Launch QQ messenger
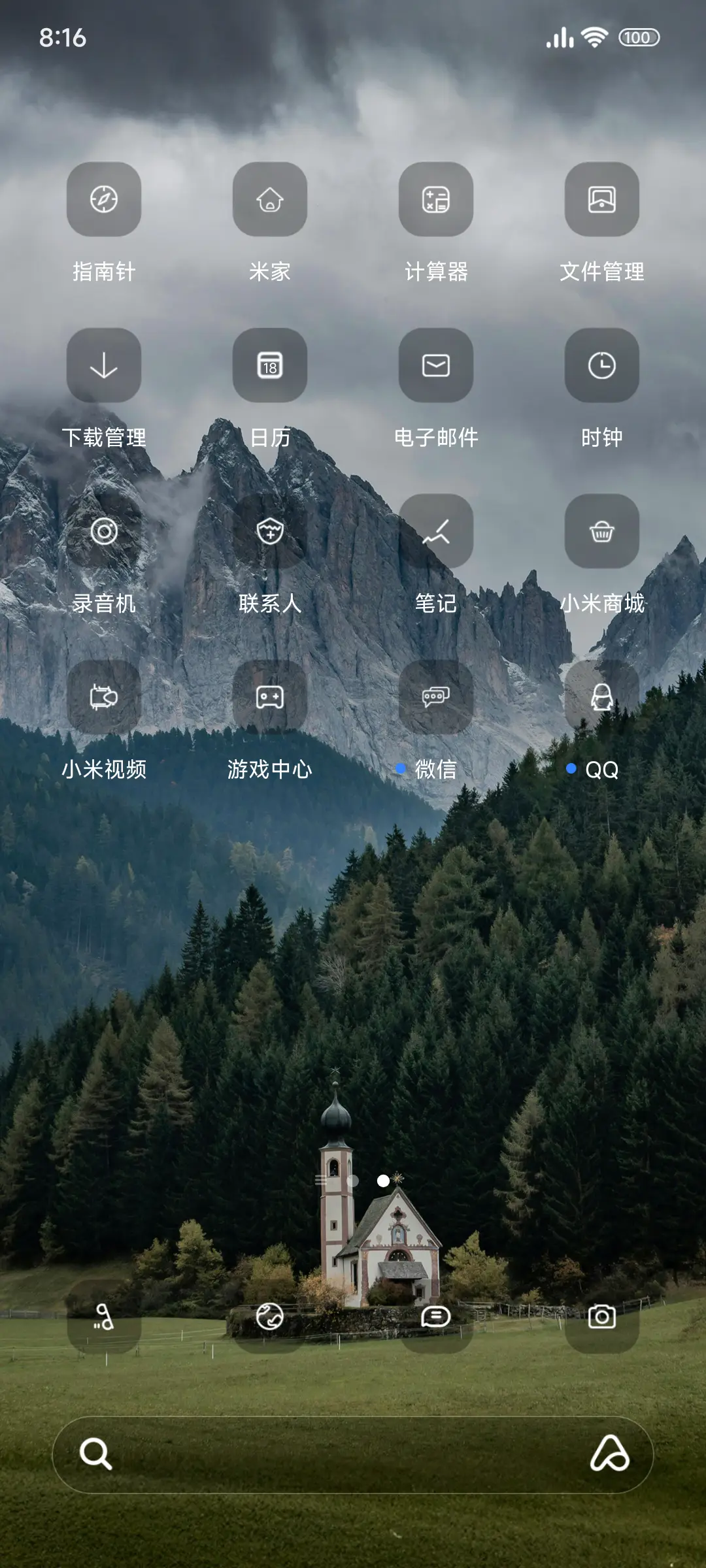This screenshot has width=706, height=1568. click(x=602, y=699)
